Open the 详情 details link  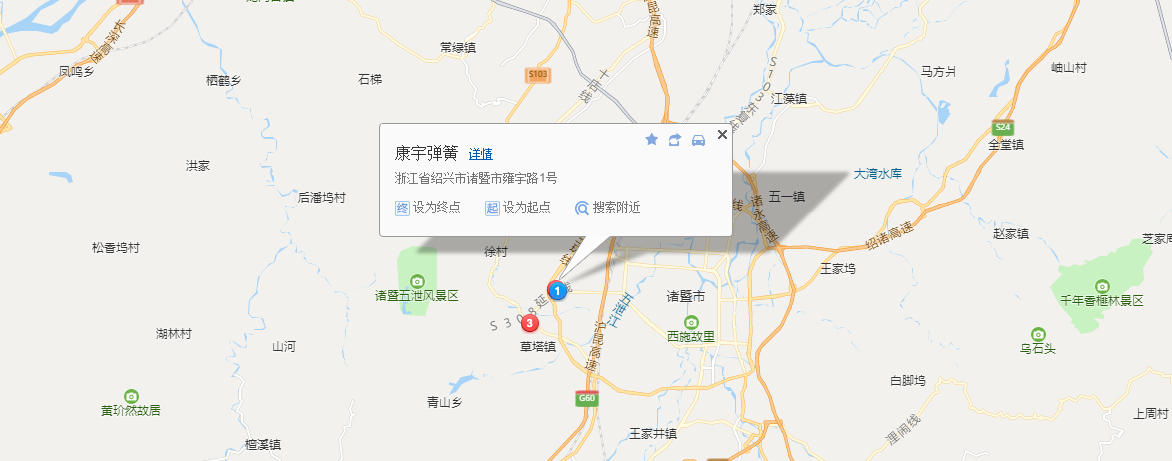[x=480, y=154]
